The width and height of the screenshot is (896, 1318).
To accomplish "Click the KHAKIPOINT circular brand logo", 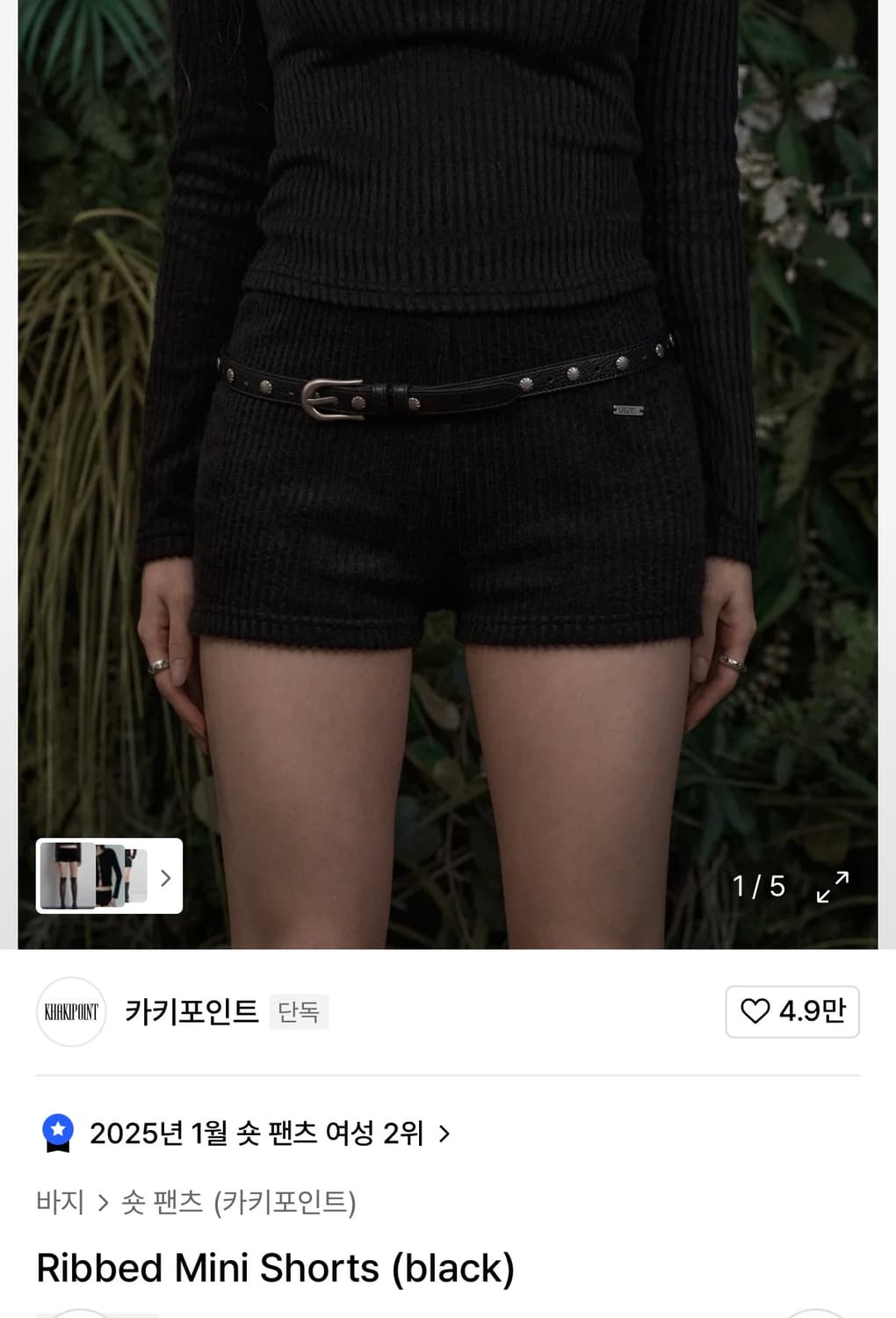I will pyautogui.click(x=70, y=1012).
